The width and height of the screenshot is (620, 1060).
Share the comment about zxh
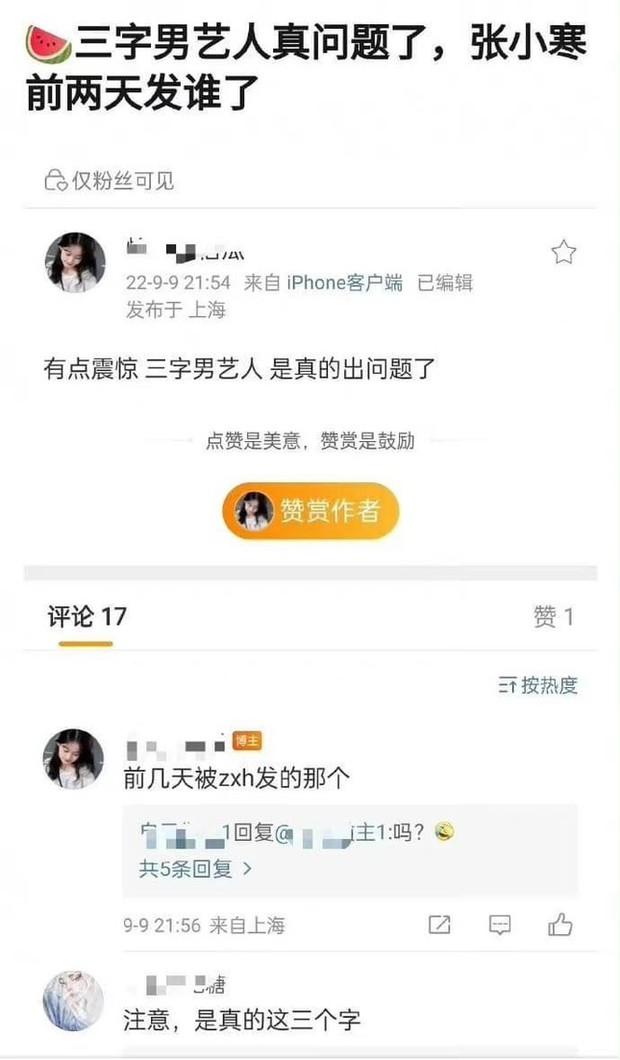(x=439, y=925)
